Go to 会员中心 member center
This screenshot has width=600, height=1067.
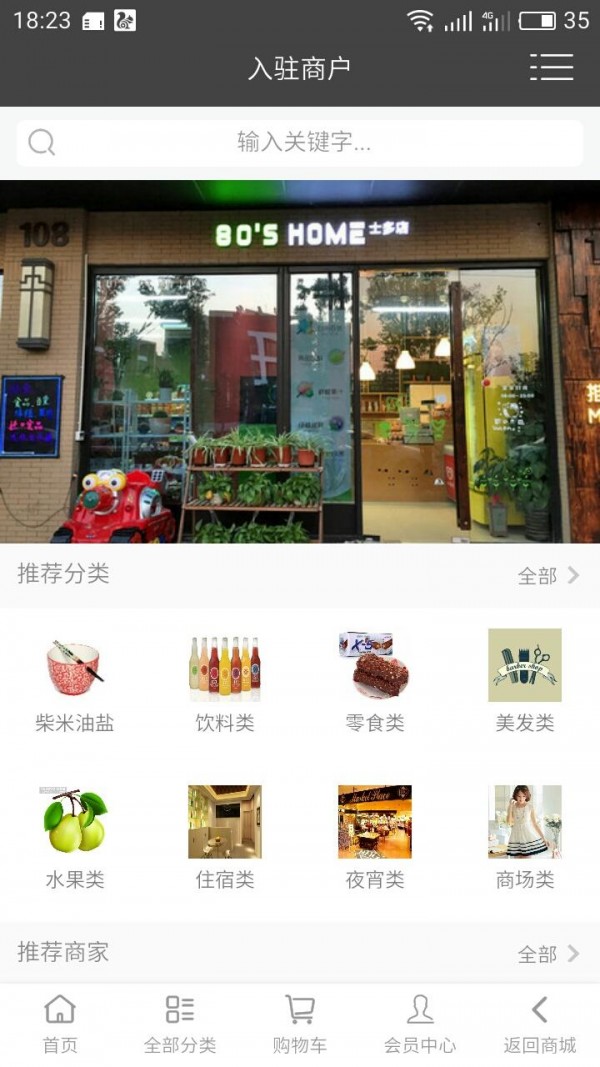pyautogui.click(x=420, y=1024)
